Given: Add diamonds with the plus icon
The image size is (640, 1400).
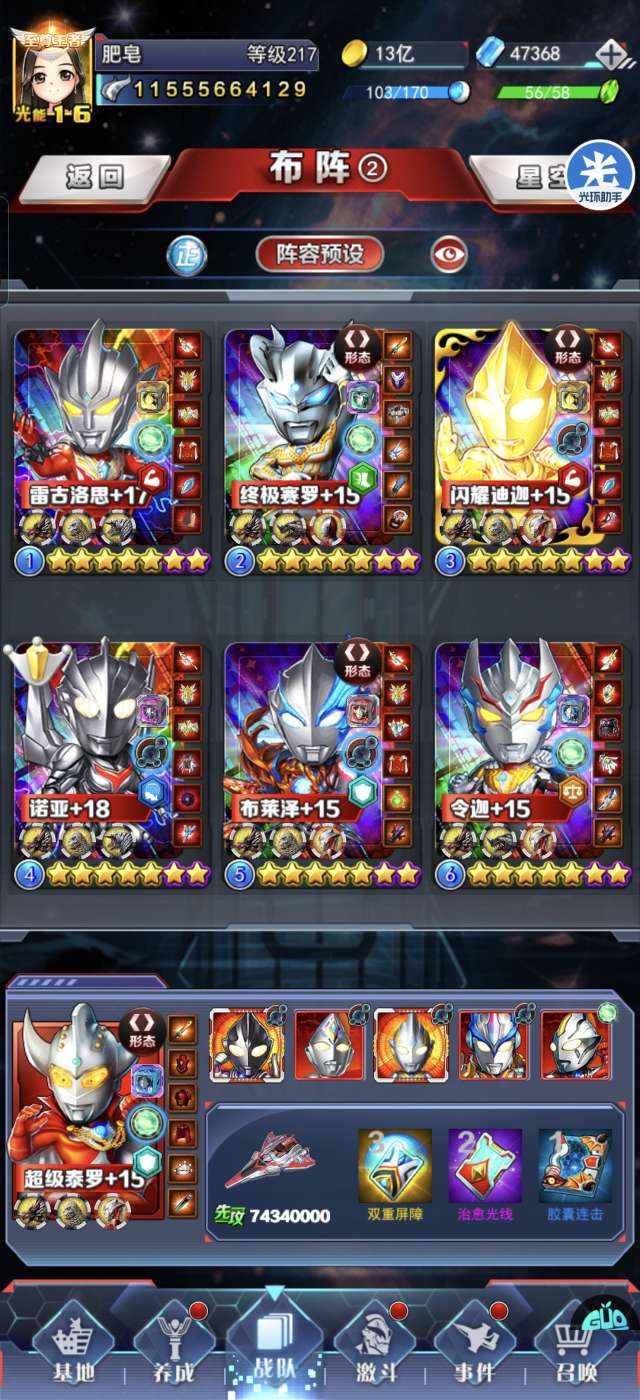Looking at the screenshot, I should (x=610, y=54).
